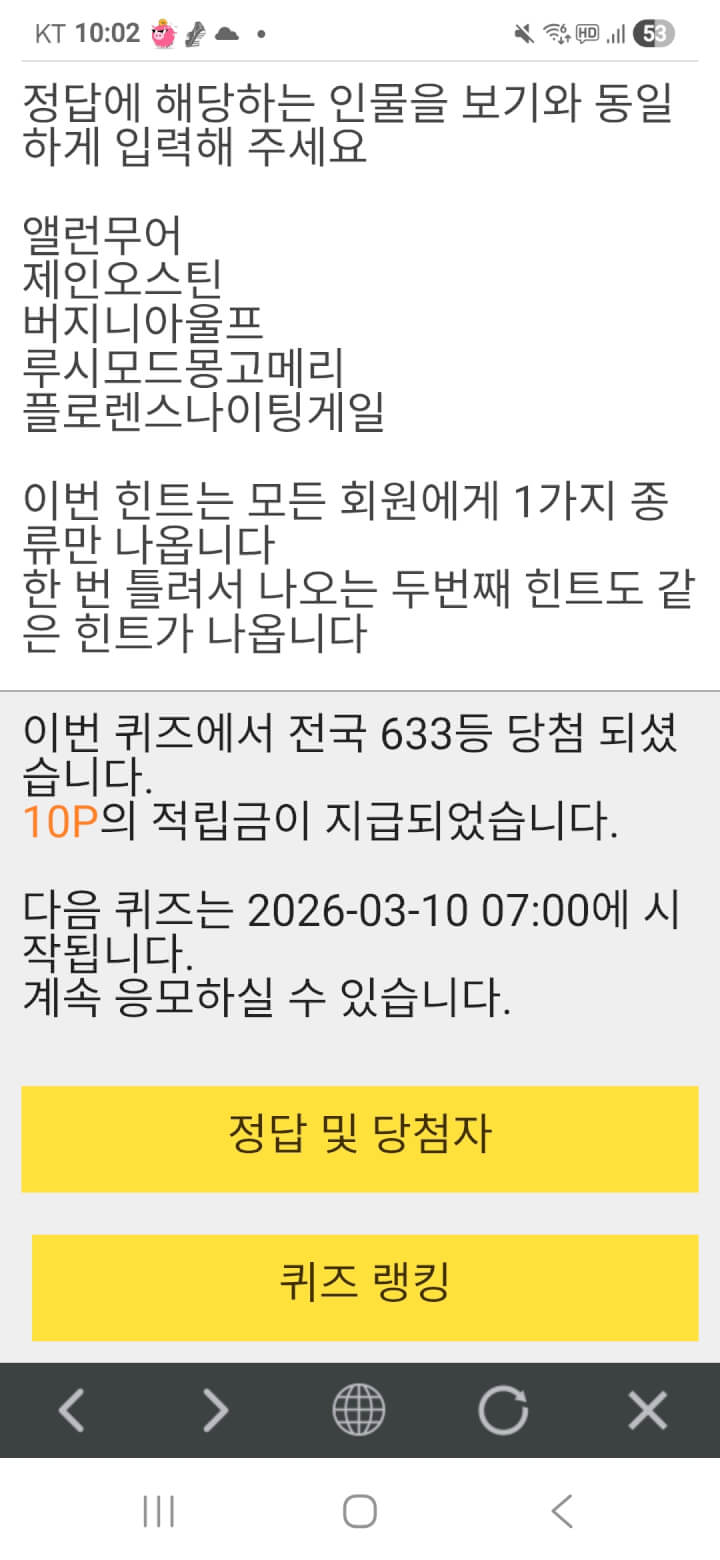The image size is (720, 1560).
Task: Go back to the previous web page
Action: pos(71,1410)
